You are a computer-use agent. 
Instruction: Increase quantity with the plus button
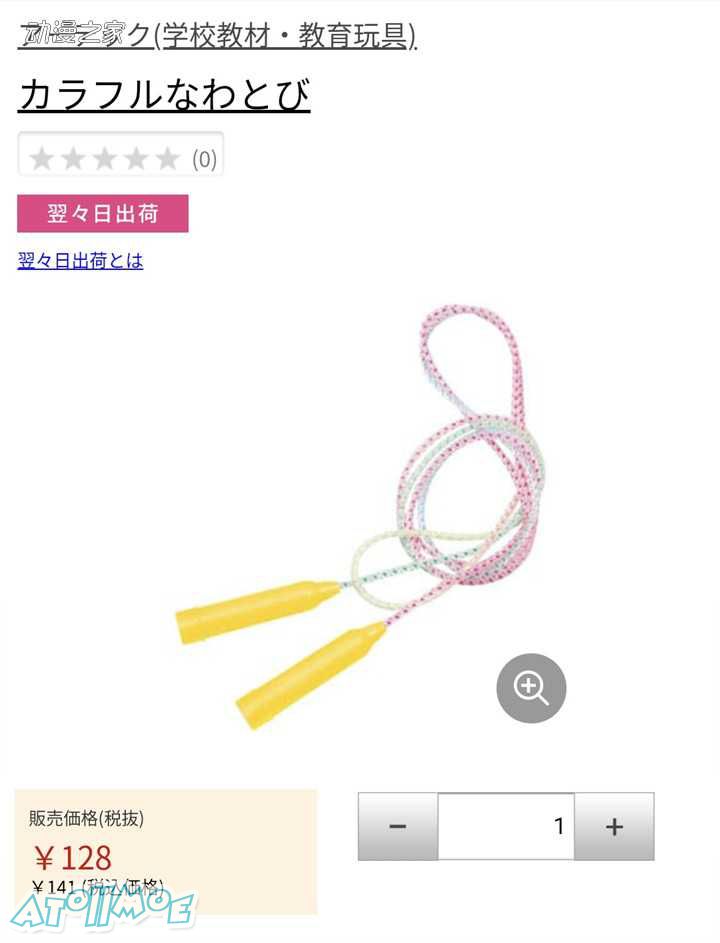pyautogui.click(x=614, y=826)
